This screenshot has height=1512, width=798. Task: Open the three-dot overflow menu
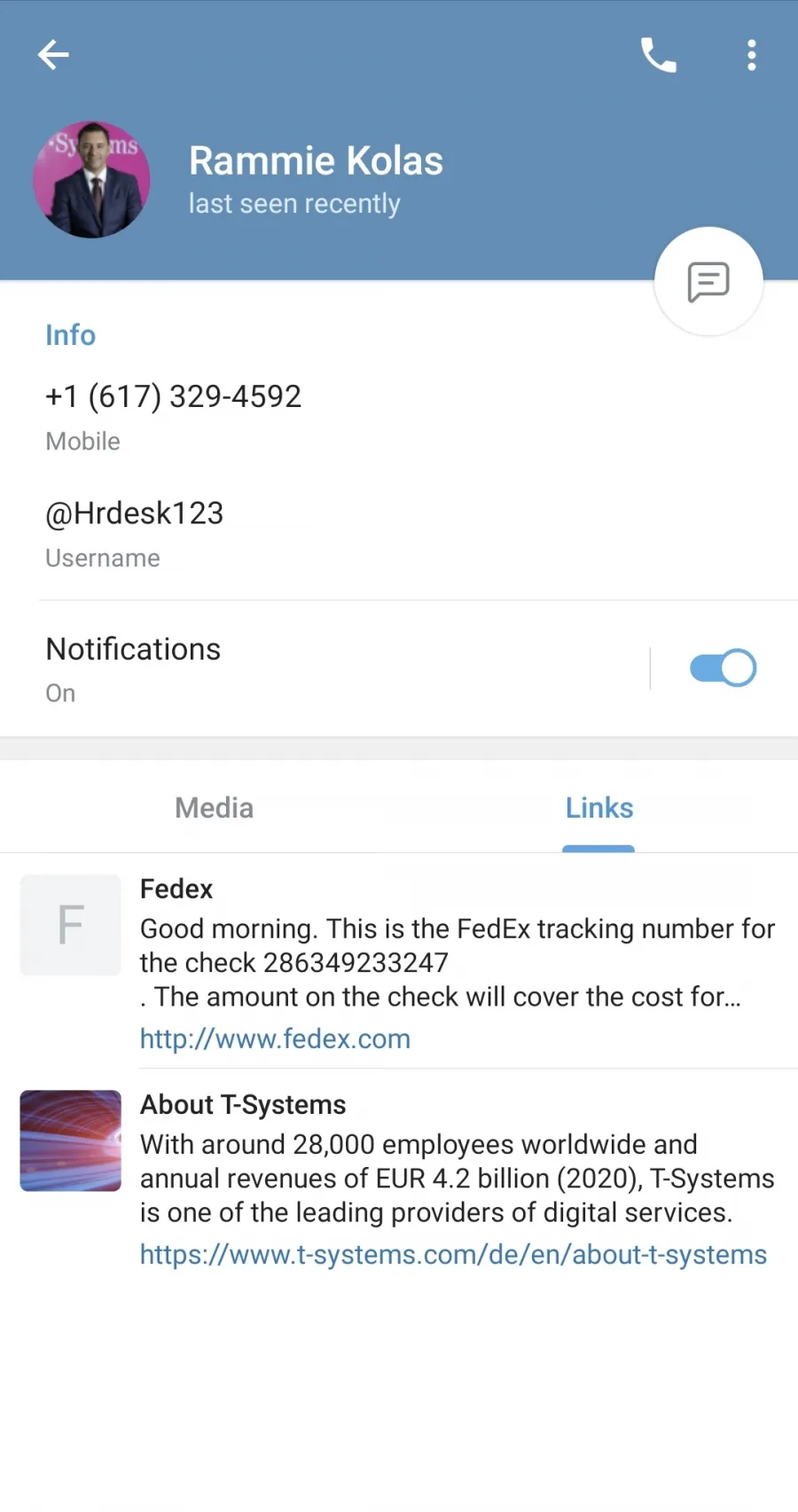(x=751, y=55)
